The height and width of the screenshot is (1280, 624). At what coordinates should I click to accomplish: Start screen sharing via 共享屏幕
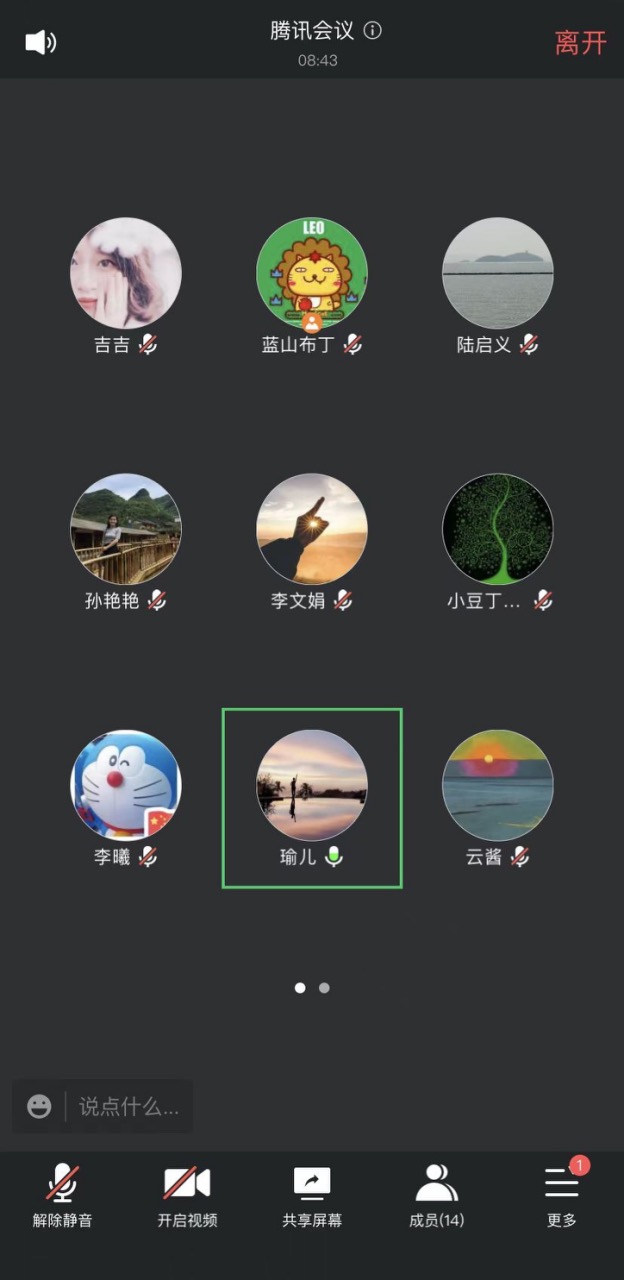pos(312,1195)
